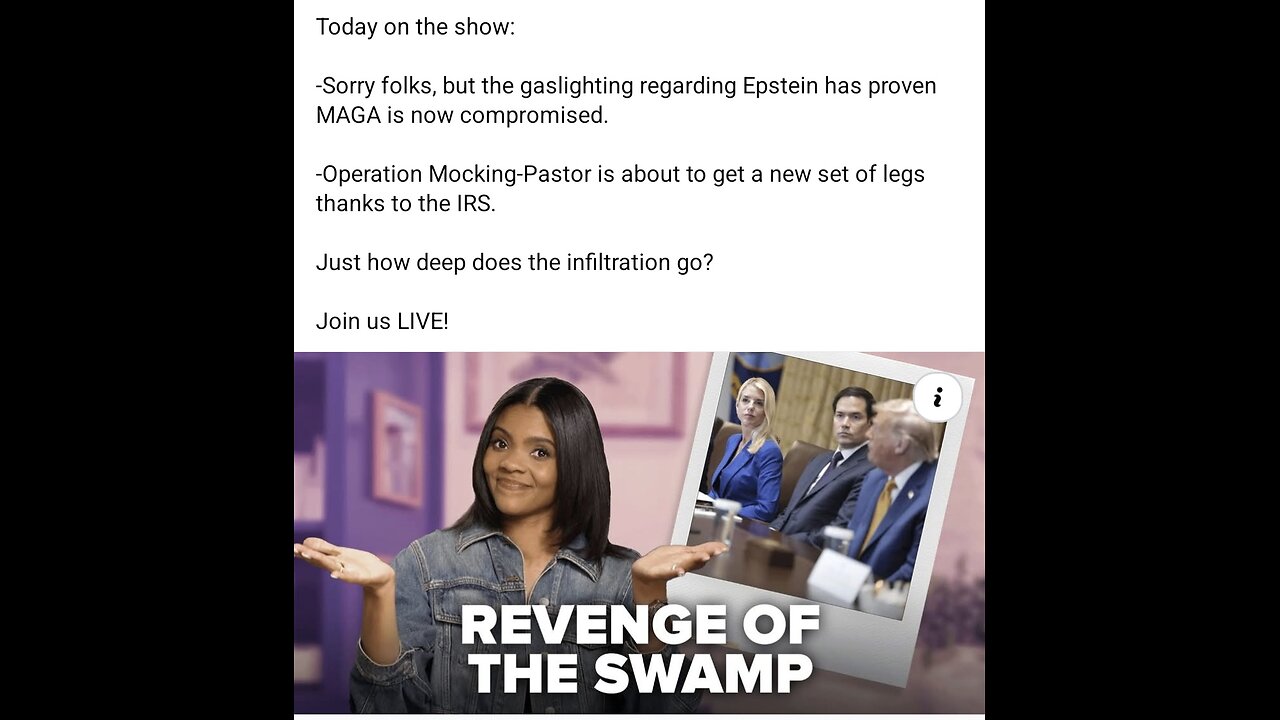Open the info icon on the video card
This screenshot has width=1280, height=720.
[x=937, y=398]
